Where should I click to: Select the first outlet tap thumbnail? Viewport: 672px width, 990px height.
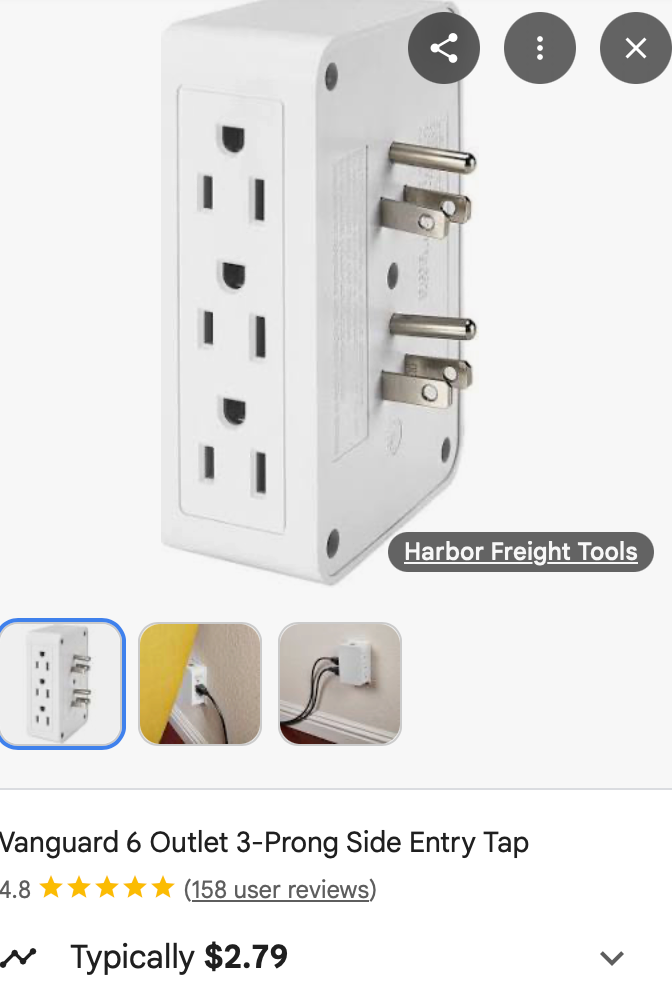pos(62,684)
